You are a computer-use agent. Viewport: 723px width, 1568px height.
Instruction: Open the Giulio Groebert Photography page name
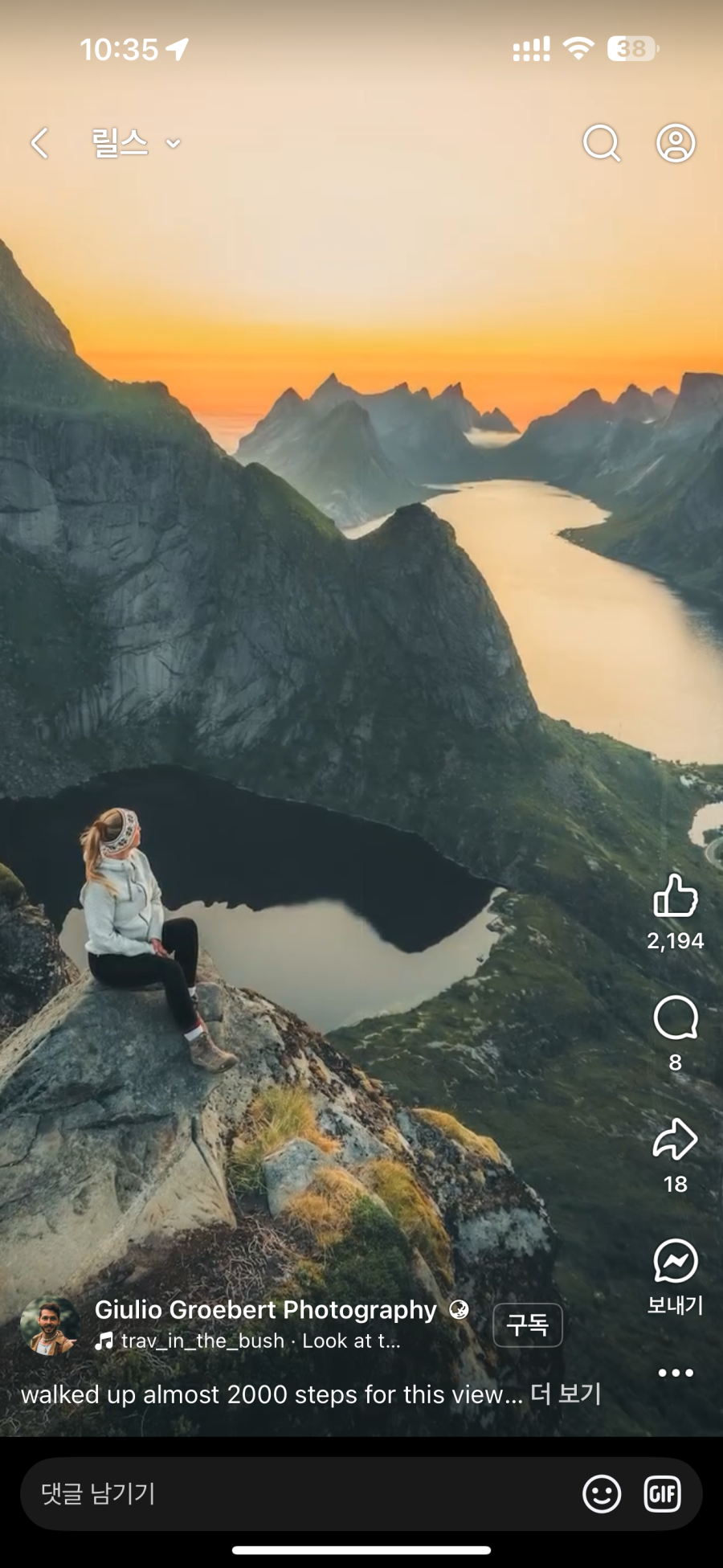(x=265, y=1310)
